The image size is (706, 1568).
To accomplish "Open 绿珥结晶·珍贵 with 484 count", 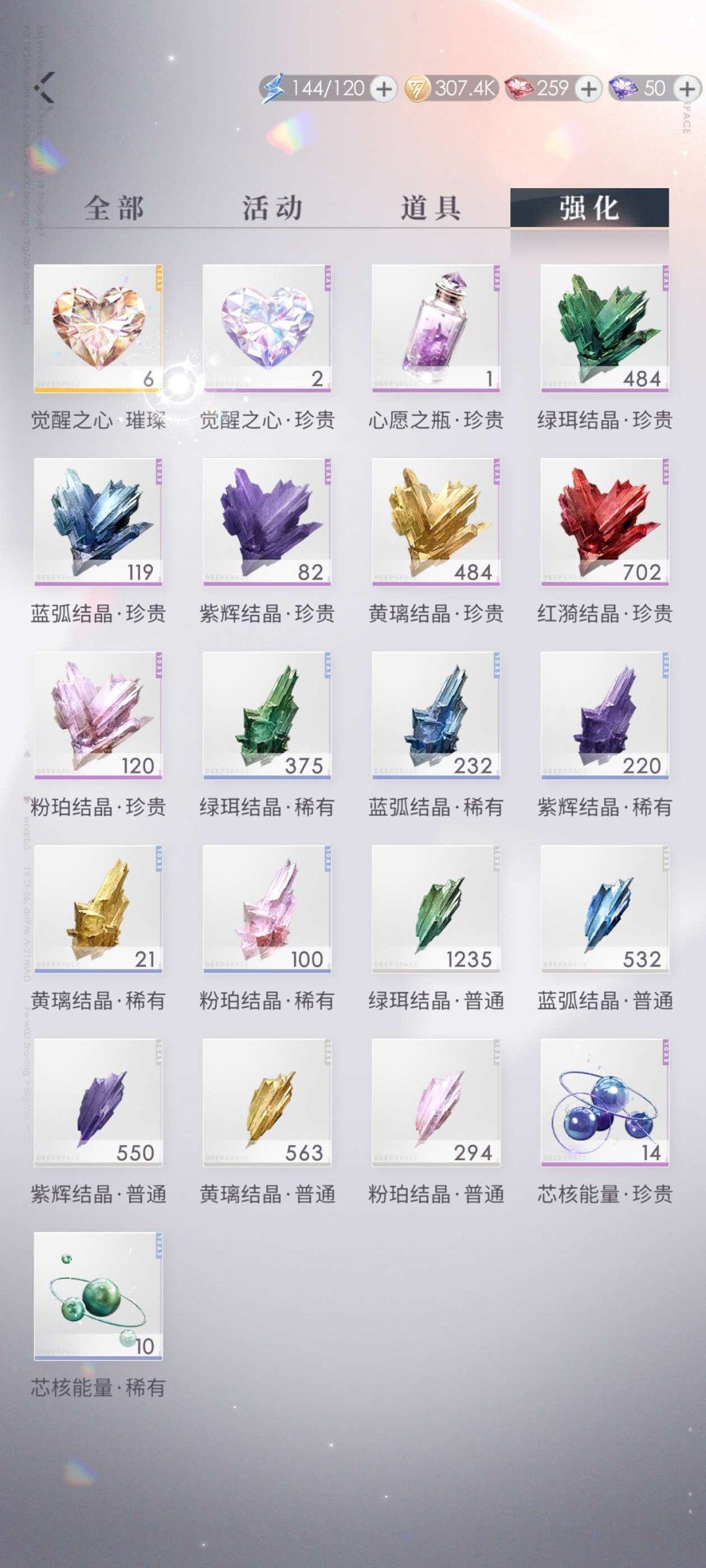I will [604, 328].
